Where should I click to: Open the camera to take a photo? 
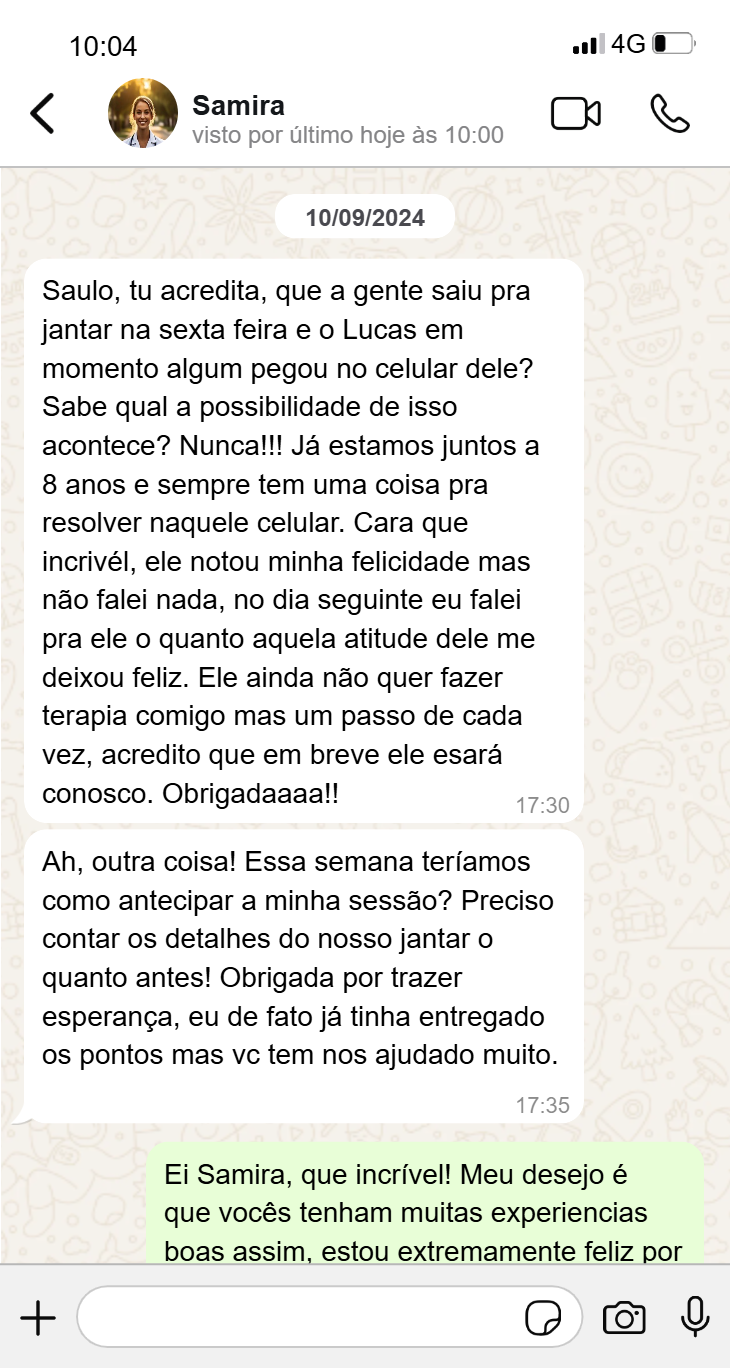tap(624, 1319)
